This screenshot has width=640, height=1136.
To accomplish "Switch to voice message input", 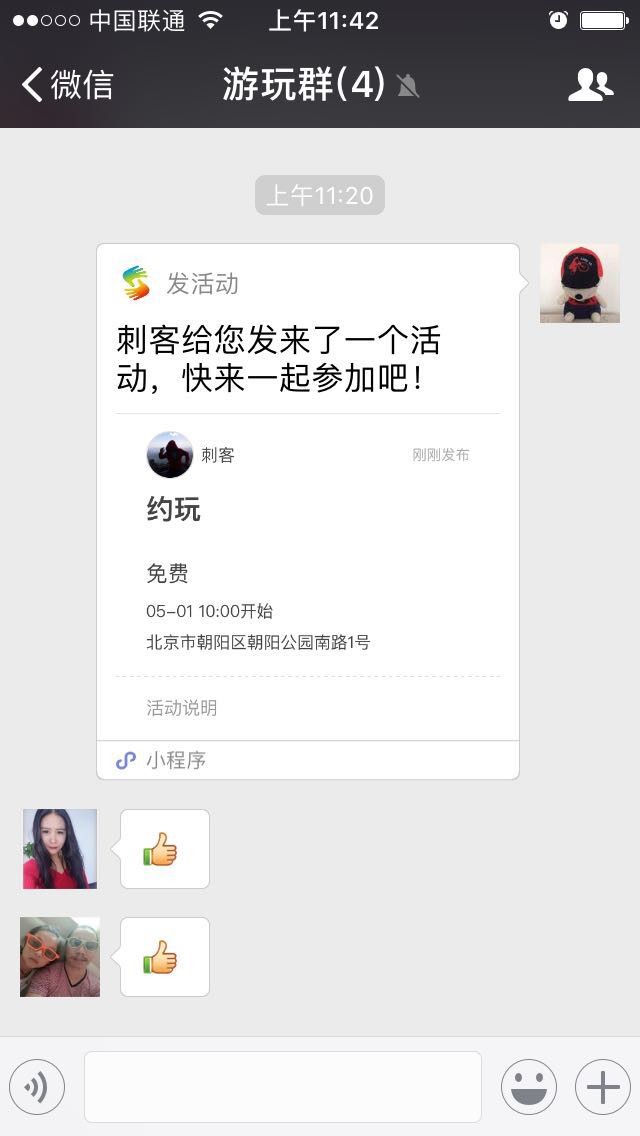I will [x=37, y=1087].
